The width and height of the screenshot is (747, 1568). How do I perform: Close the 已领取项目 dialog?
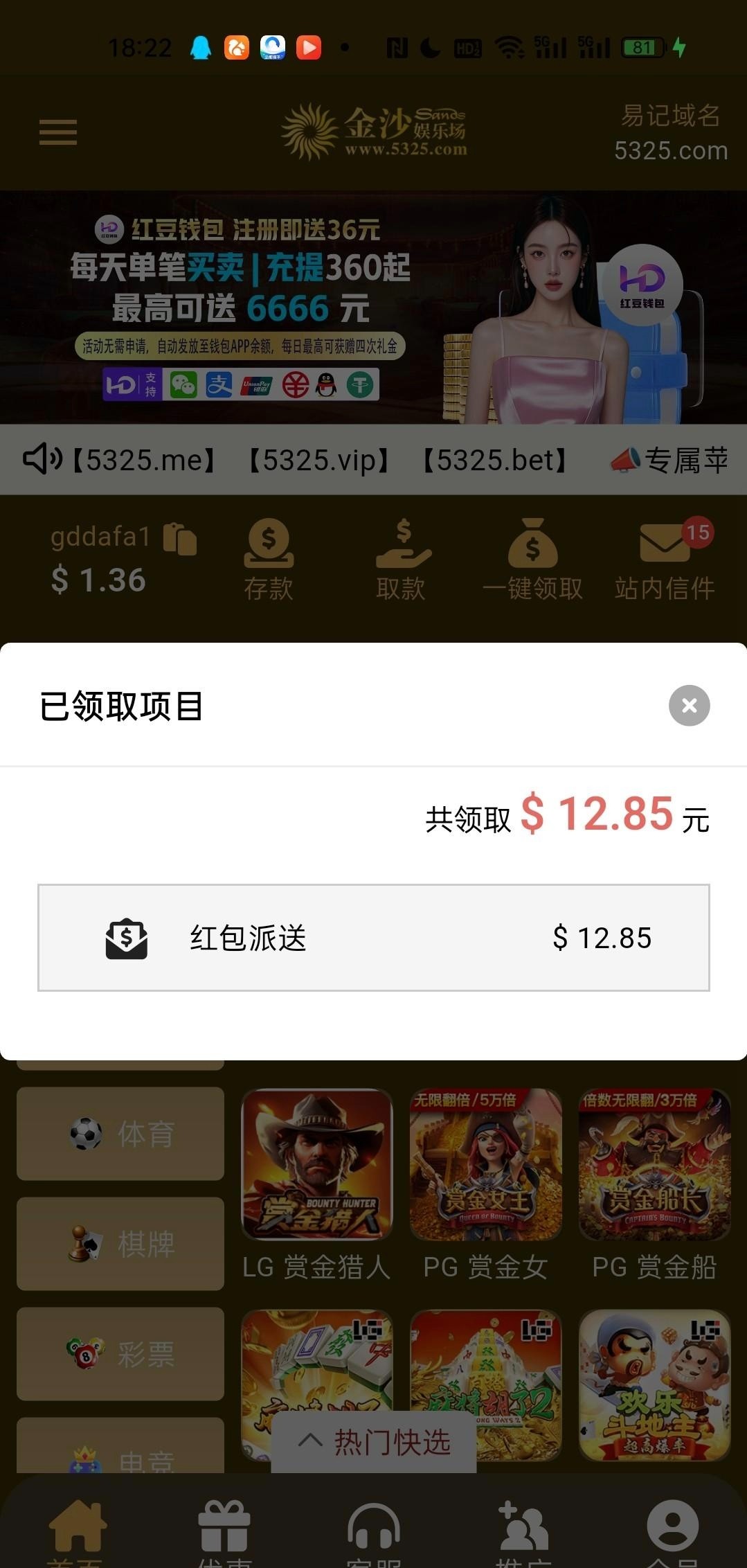(689, 706)
